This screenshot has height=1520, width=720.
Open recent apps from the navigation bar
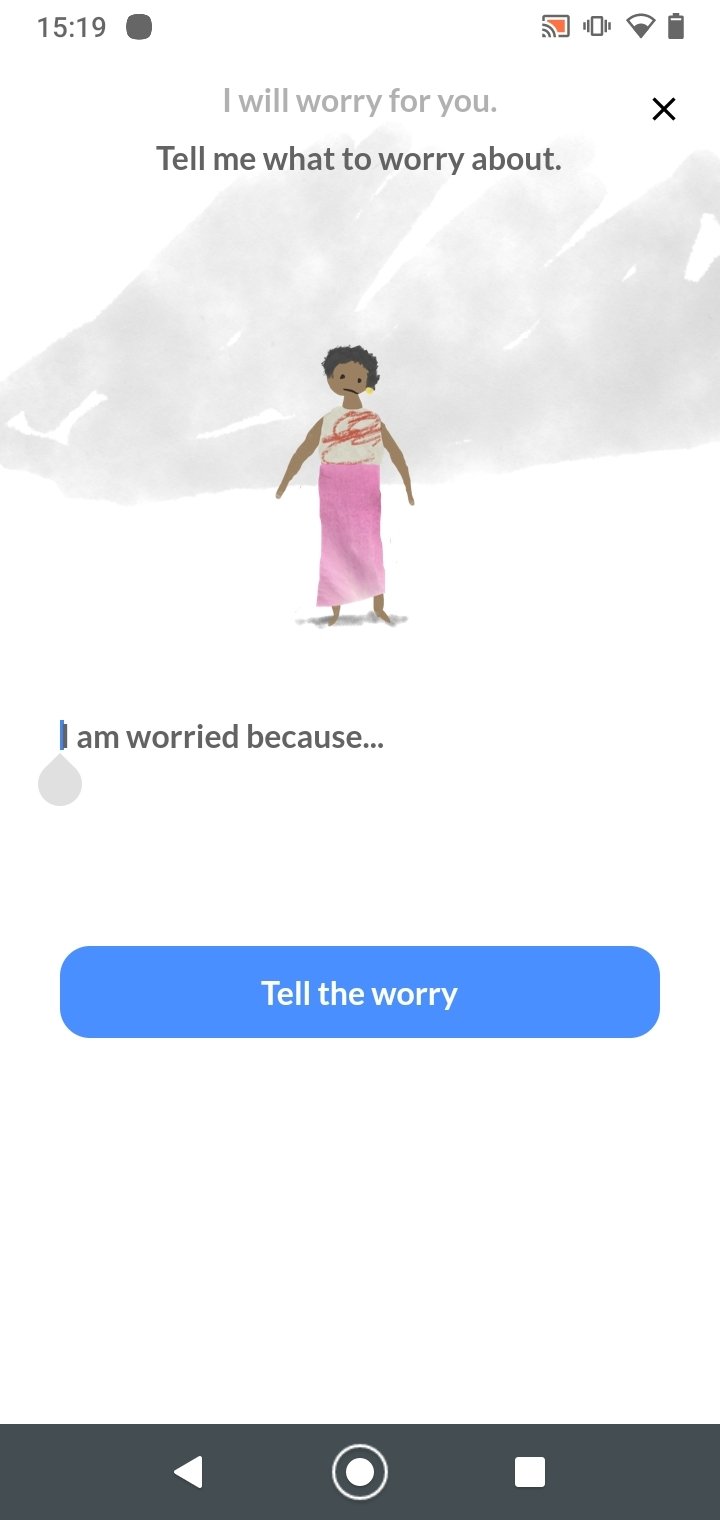coord(530,1472)
